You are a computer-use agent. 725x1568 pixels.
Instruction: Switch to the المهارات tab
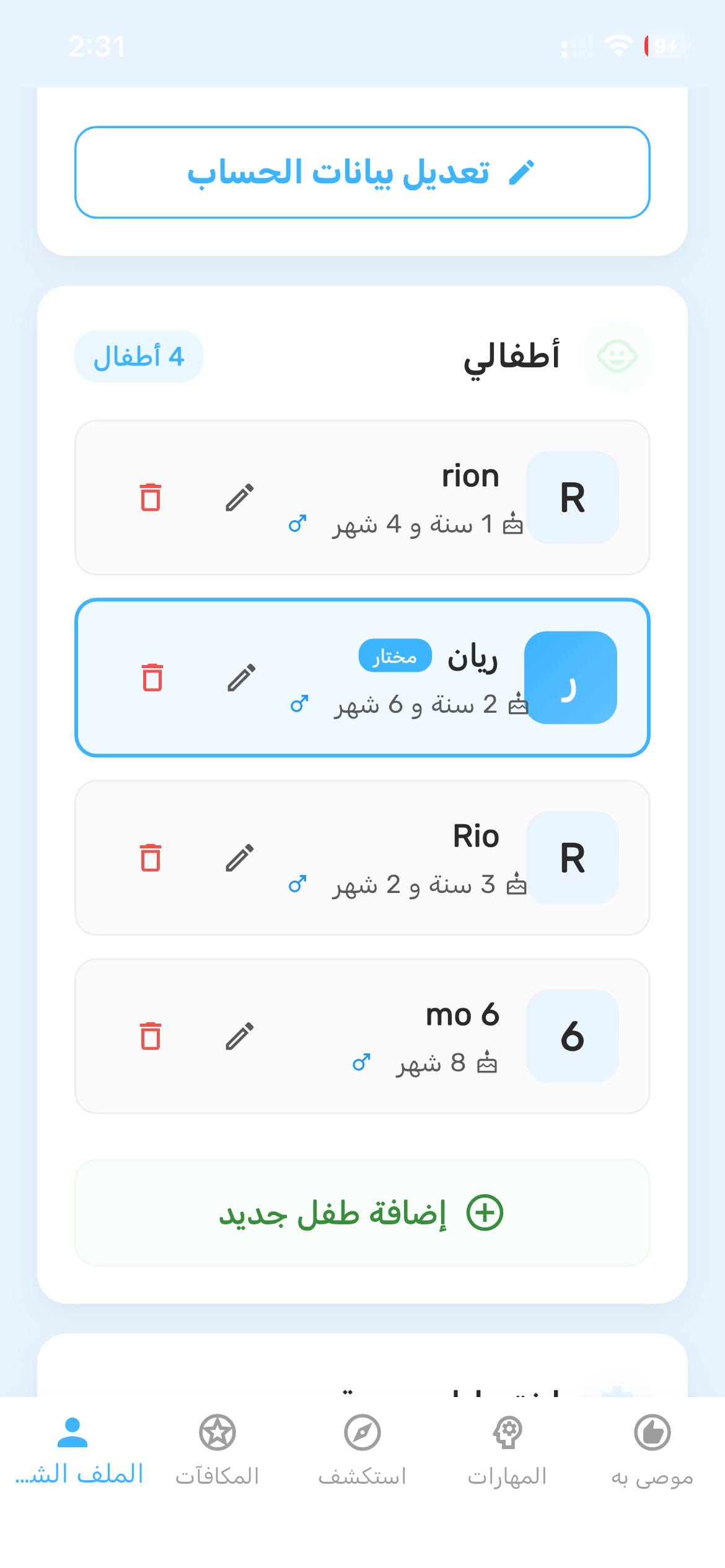[507, 1449]
